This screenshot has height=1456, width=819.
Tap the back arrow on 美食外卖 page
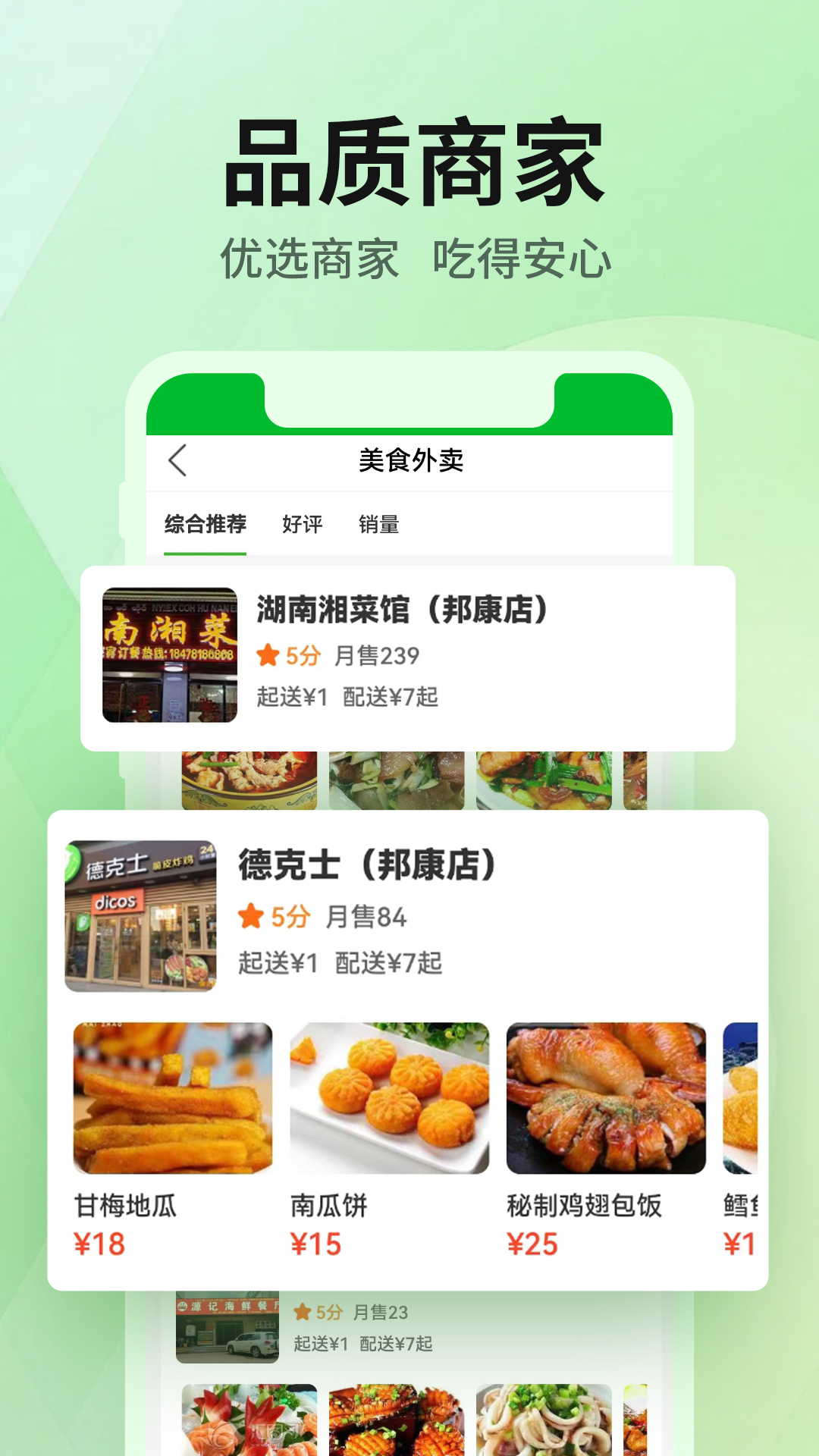(x=176, y=461)
